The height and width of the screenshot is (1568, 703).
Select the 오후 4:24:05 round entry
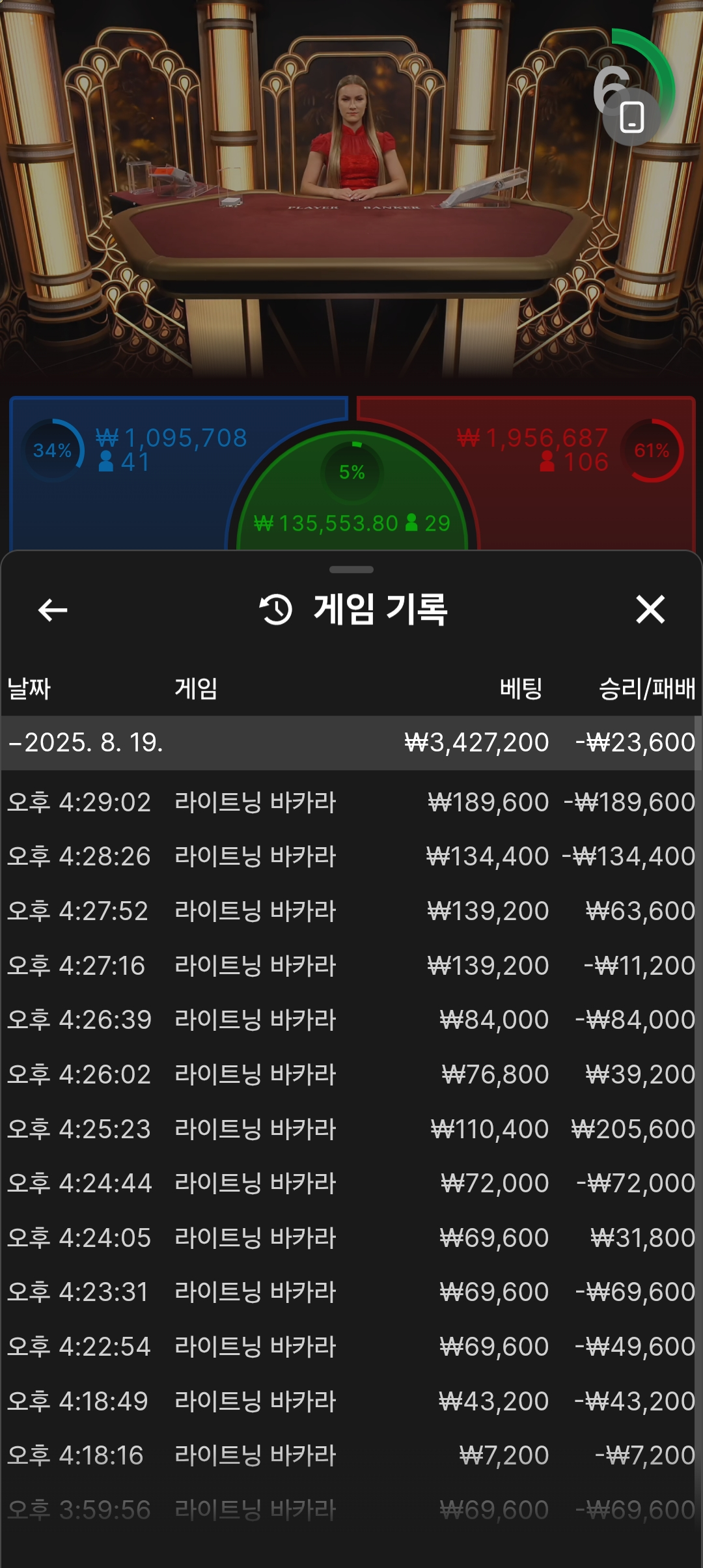tap(351, 1238)
